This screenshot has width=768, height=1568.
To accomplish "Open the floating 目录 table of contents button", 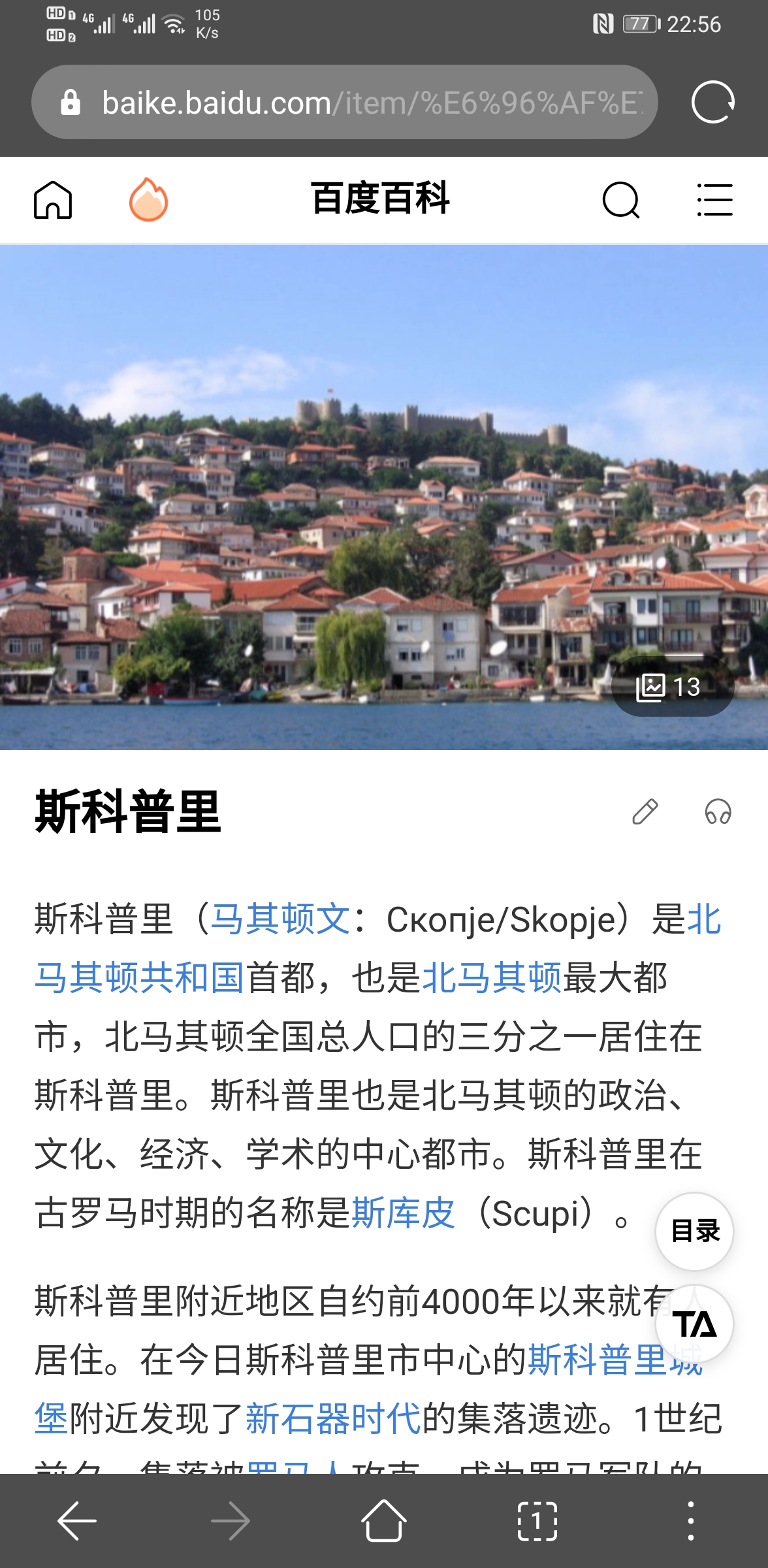I will (x=694, y=1231).
